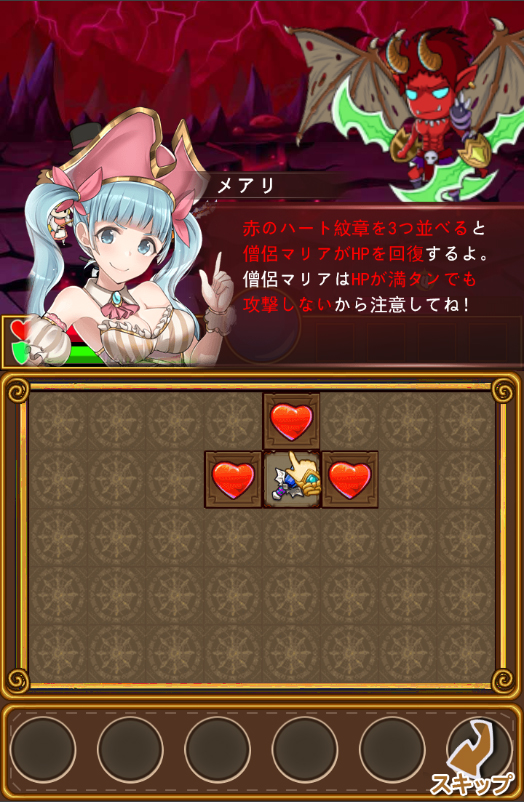Screen dimensions: 524x802
Task: Tap the sword tile under the pointing hand
Action: 292,479
